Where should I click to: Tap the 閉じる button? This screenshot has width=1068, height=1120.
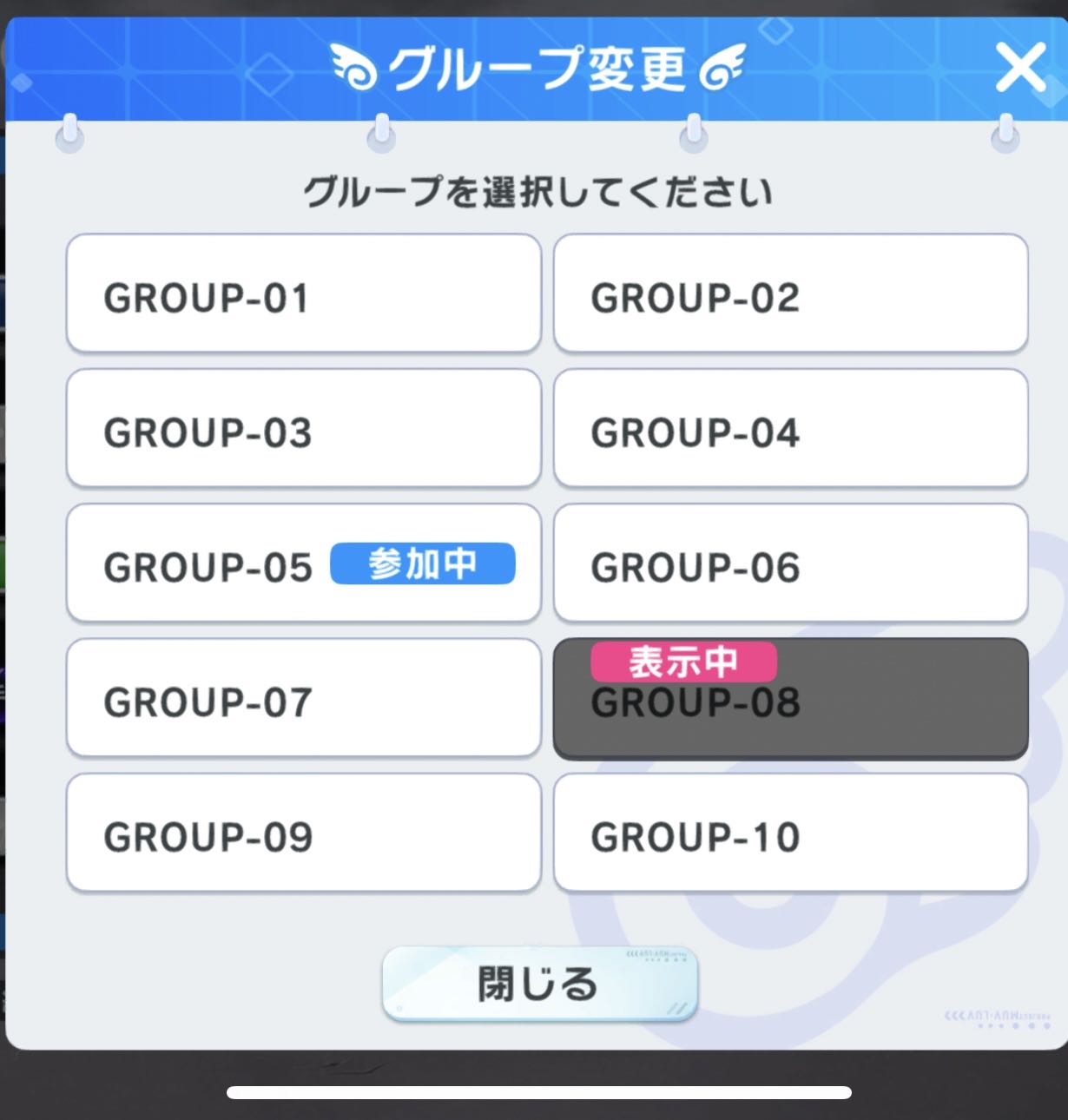pyautogui.click(x=539, y=983)
